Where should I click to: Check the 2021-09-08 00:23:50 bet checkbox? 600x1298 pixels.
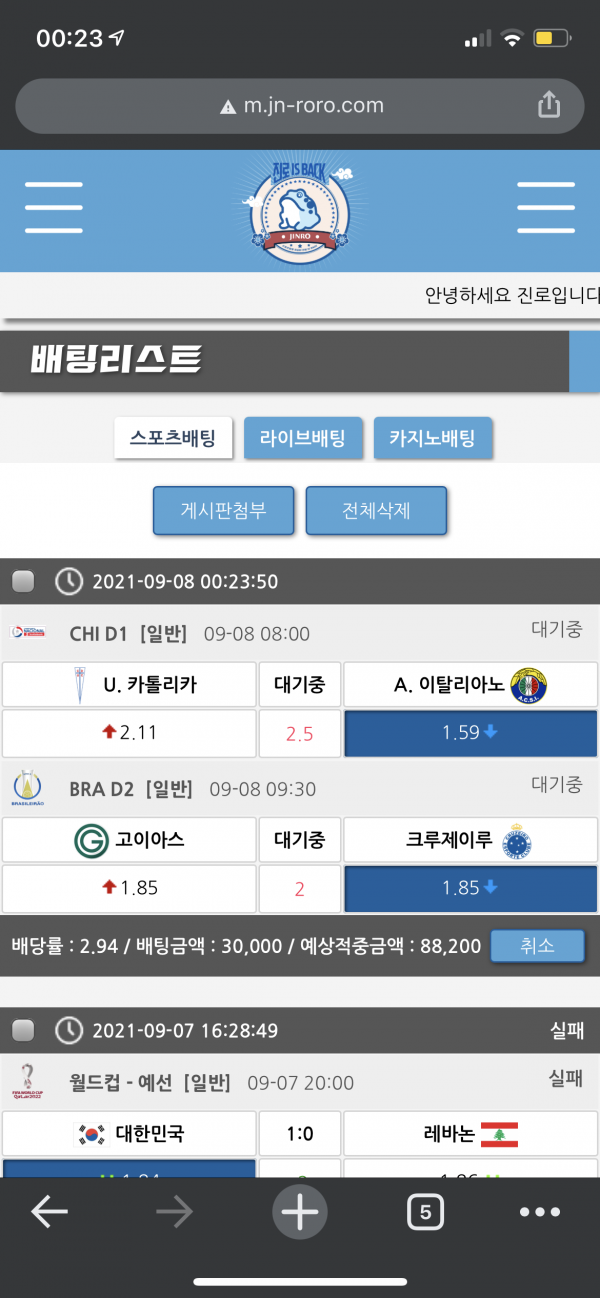[23, 581]
